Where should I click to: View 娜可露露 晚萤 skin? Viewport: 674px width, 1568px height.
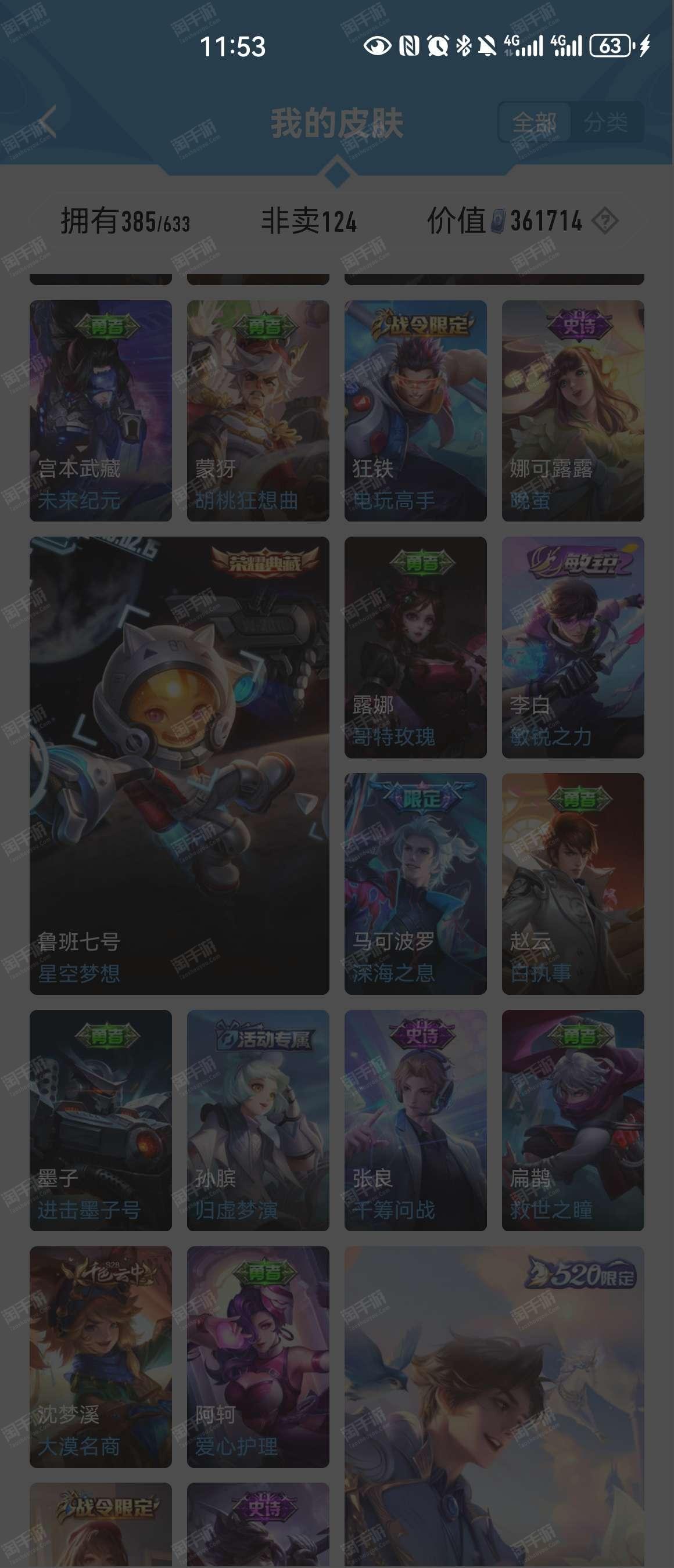(x=572, y=410)
